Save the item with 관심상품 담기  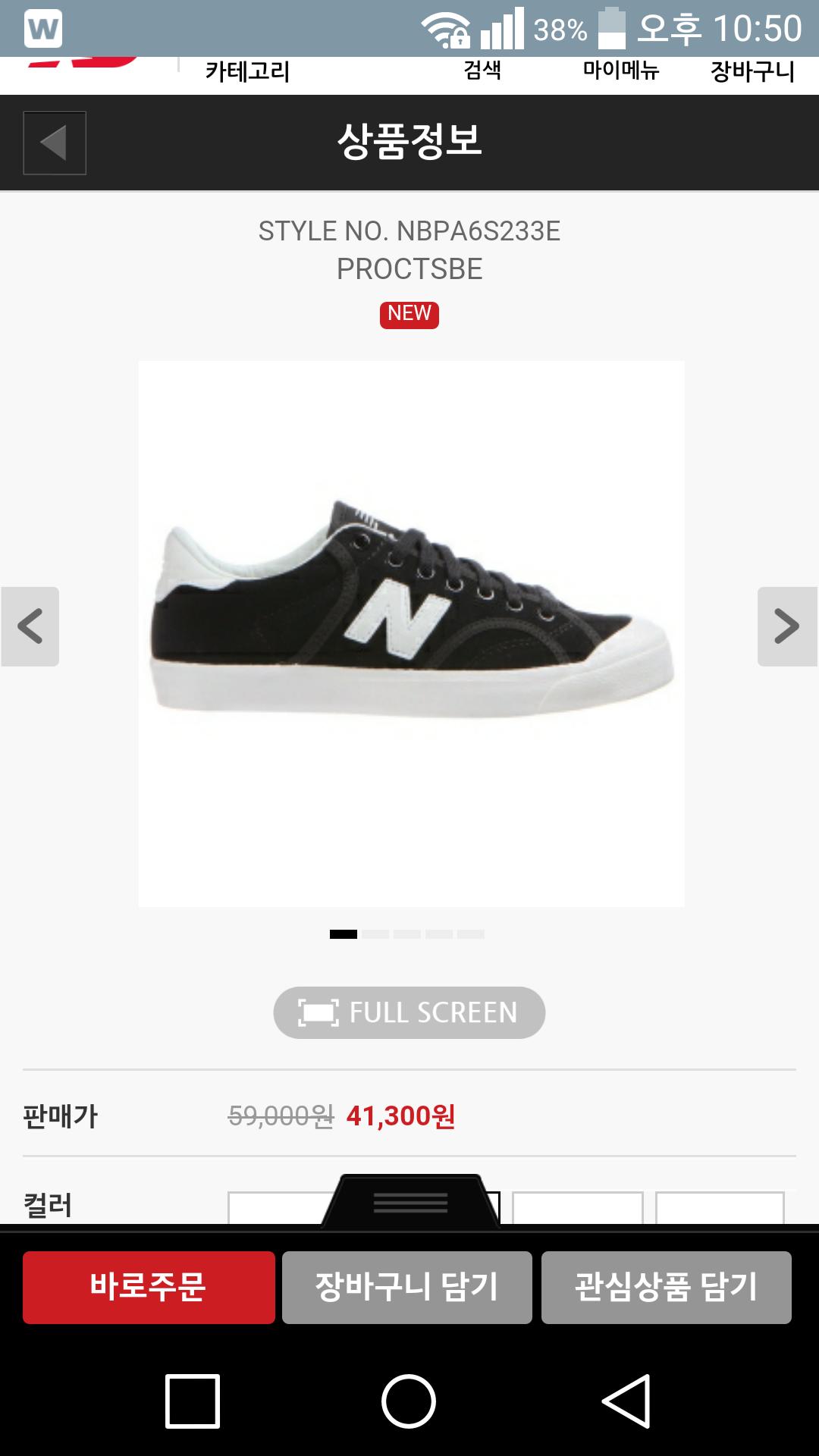(667, 1287)
